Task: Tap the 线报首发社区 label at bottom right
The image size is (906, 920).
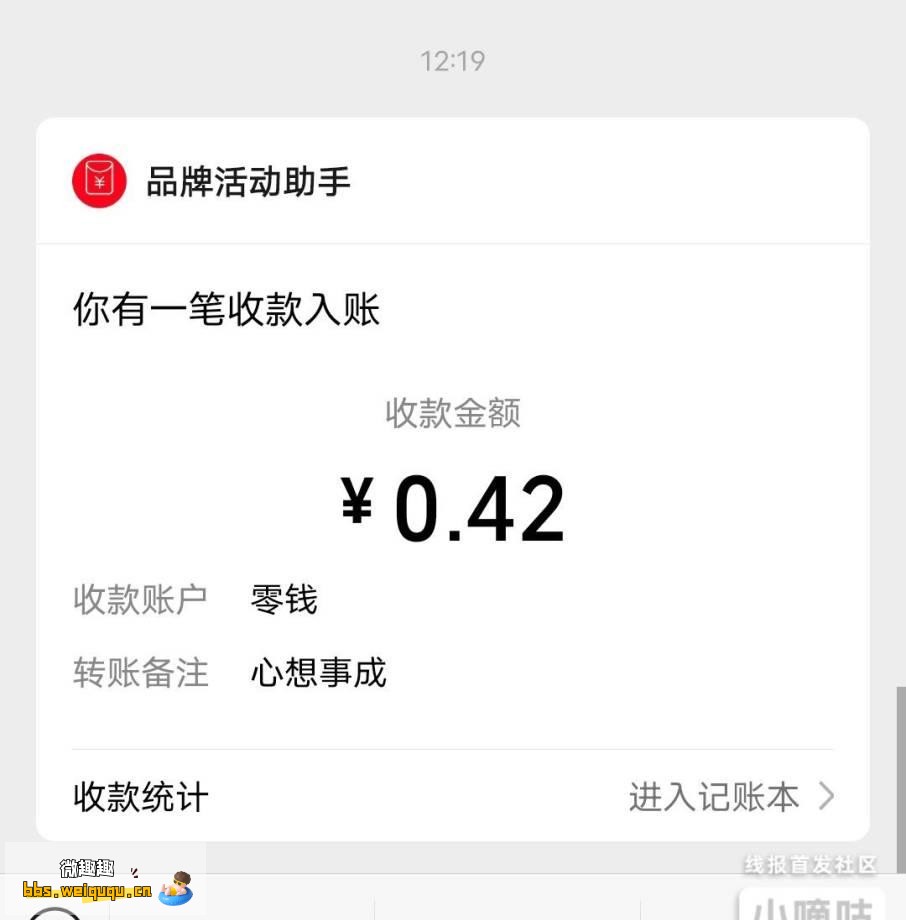Action: [x=810, y=863]
